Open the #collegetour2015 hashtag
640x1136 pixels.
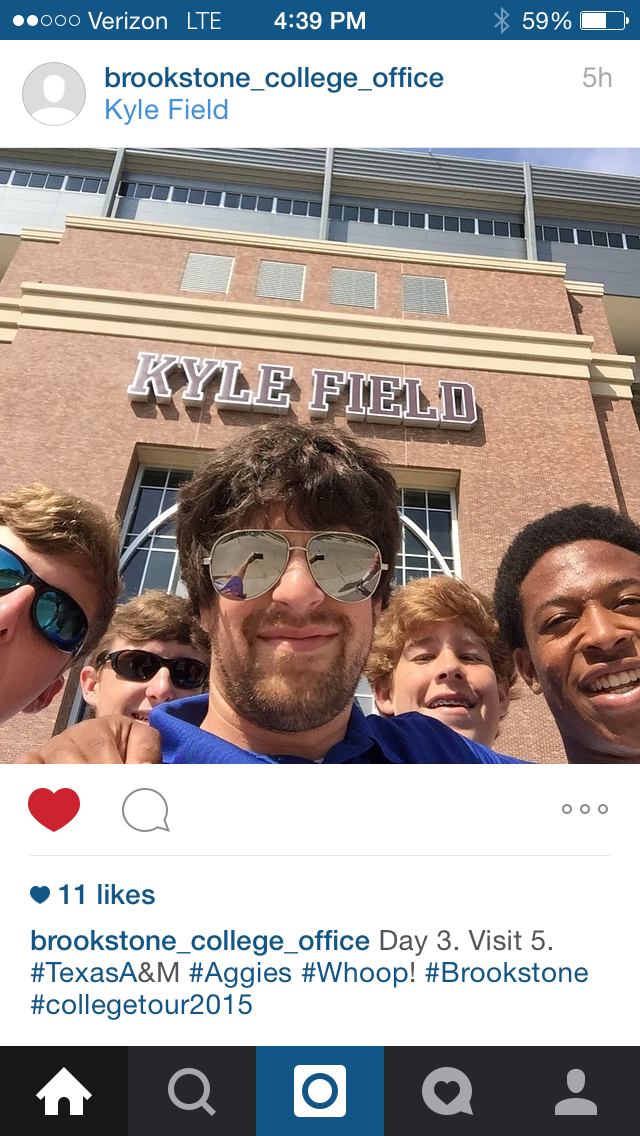[x=141, y=1005]
